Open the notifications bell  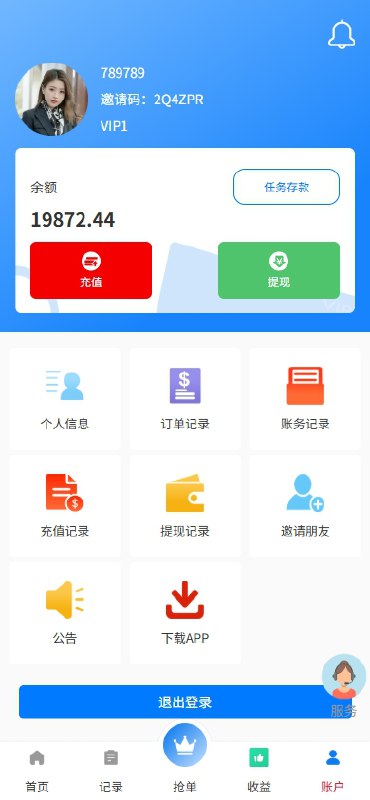coord(341,35)
